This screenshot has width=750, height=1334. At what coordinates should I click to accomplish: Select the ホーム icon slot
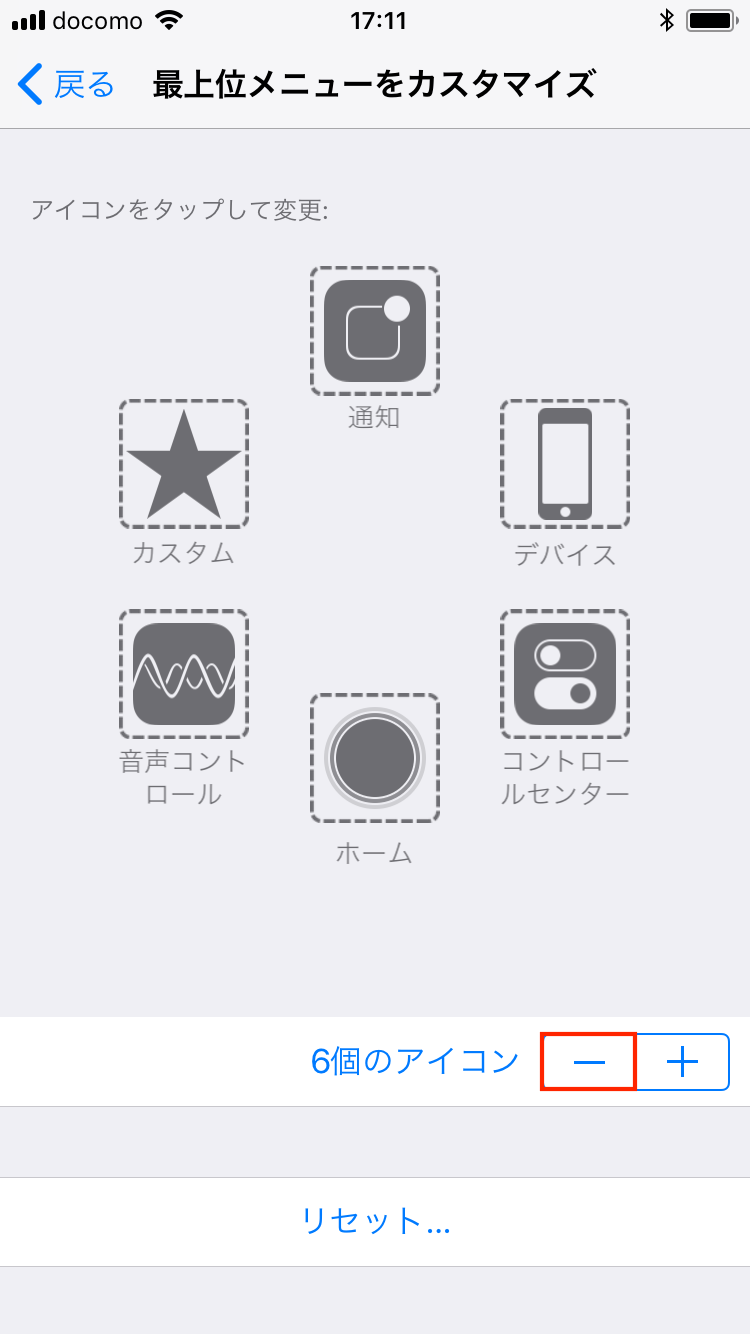[374, 758]
